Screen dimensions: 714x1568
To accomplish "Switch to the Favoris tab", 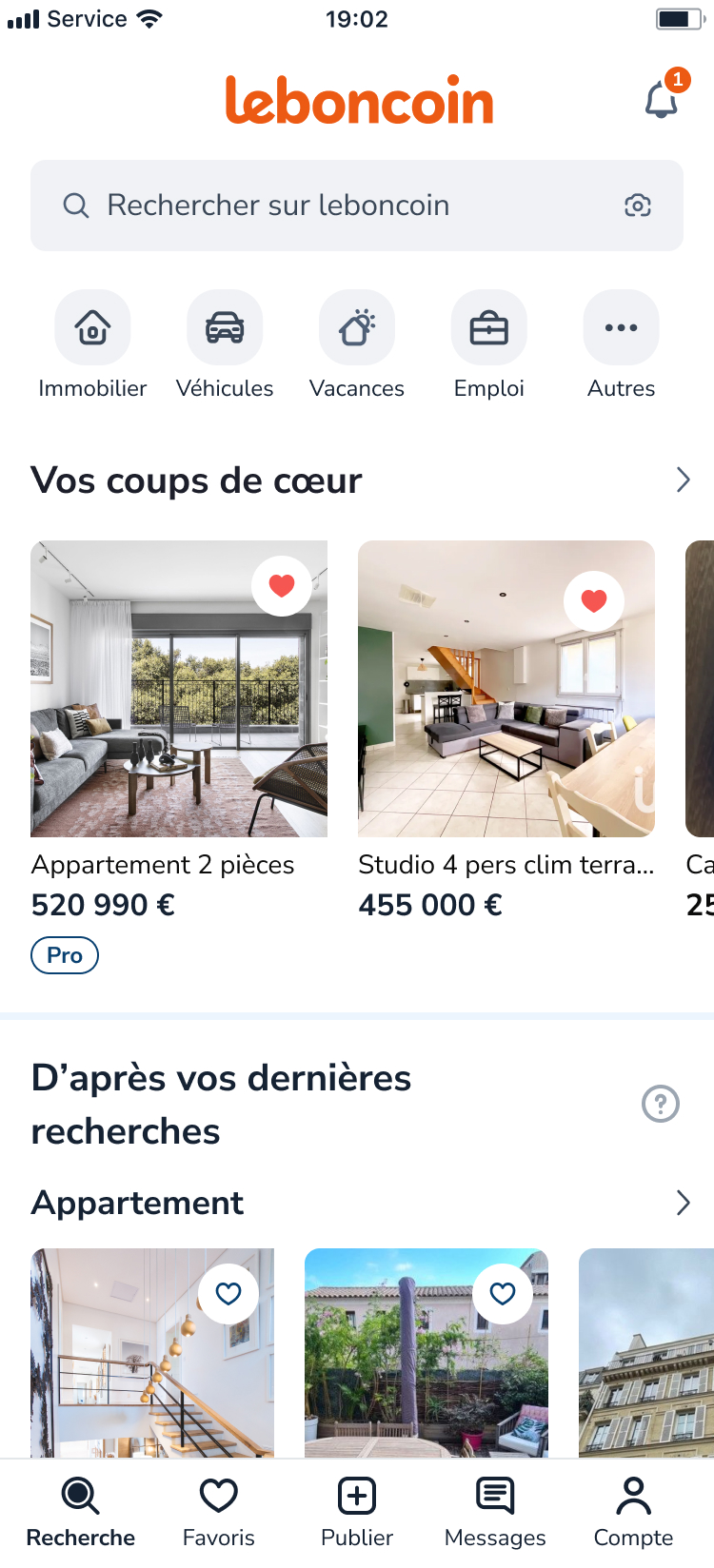I will (x=219, y=1513).
